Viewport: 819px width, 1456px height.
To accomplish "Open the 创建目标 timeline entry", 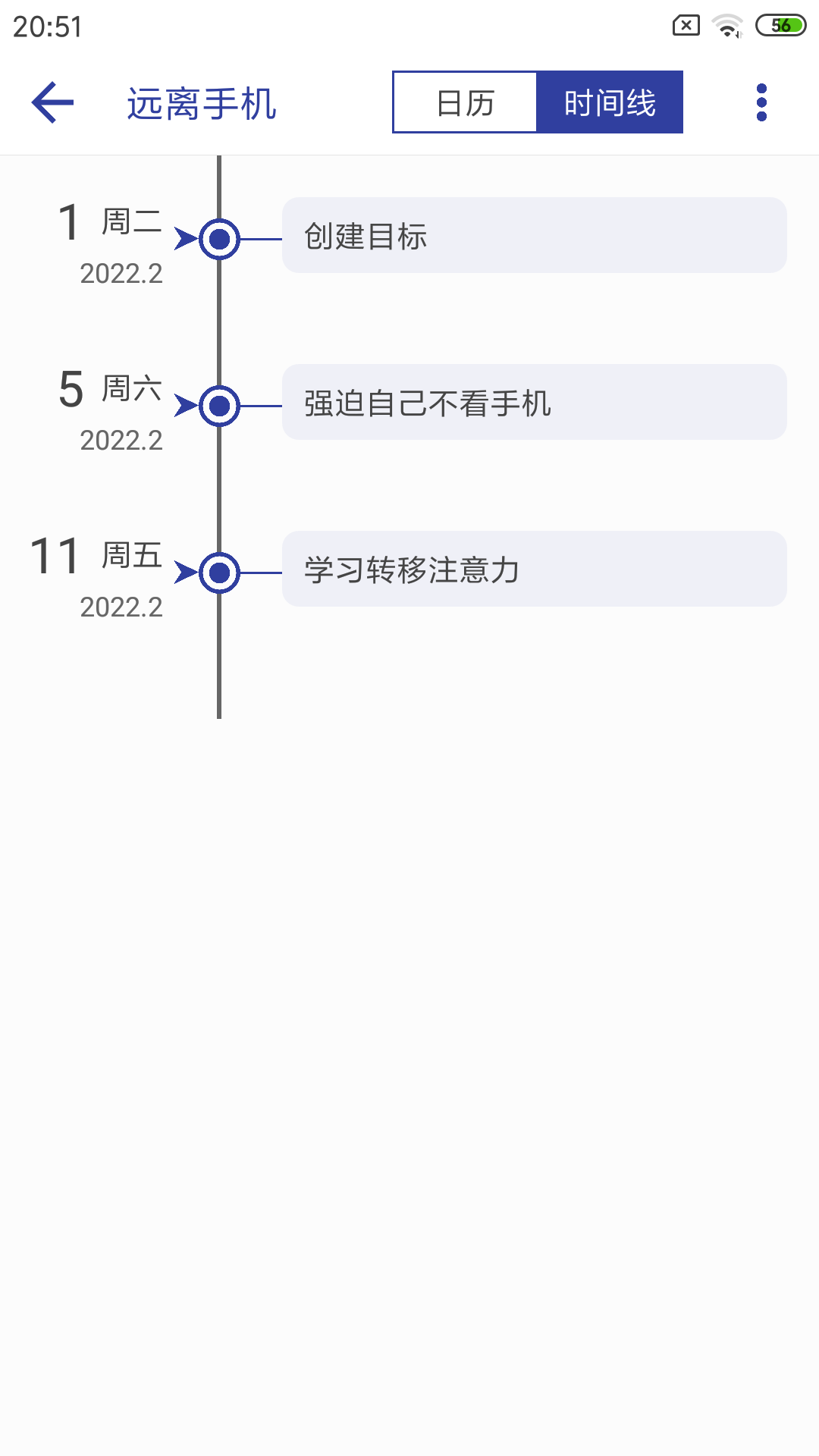I will point(534,235).
